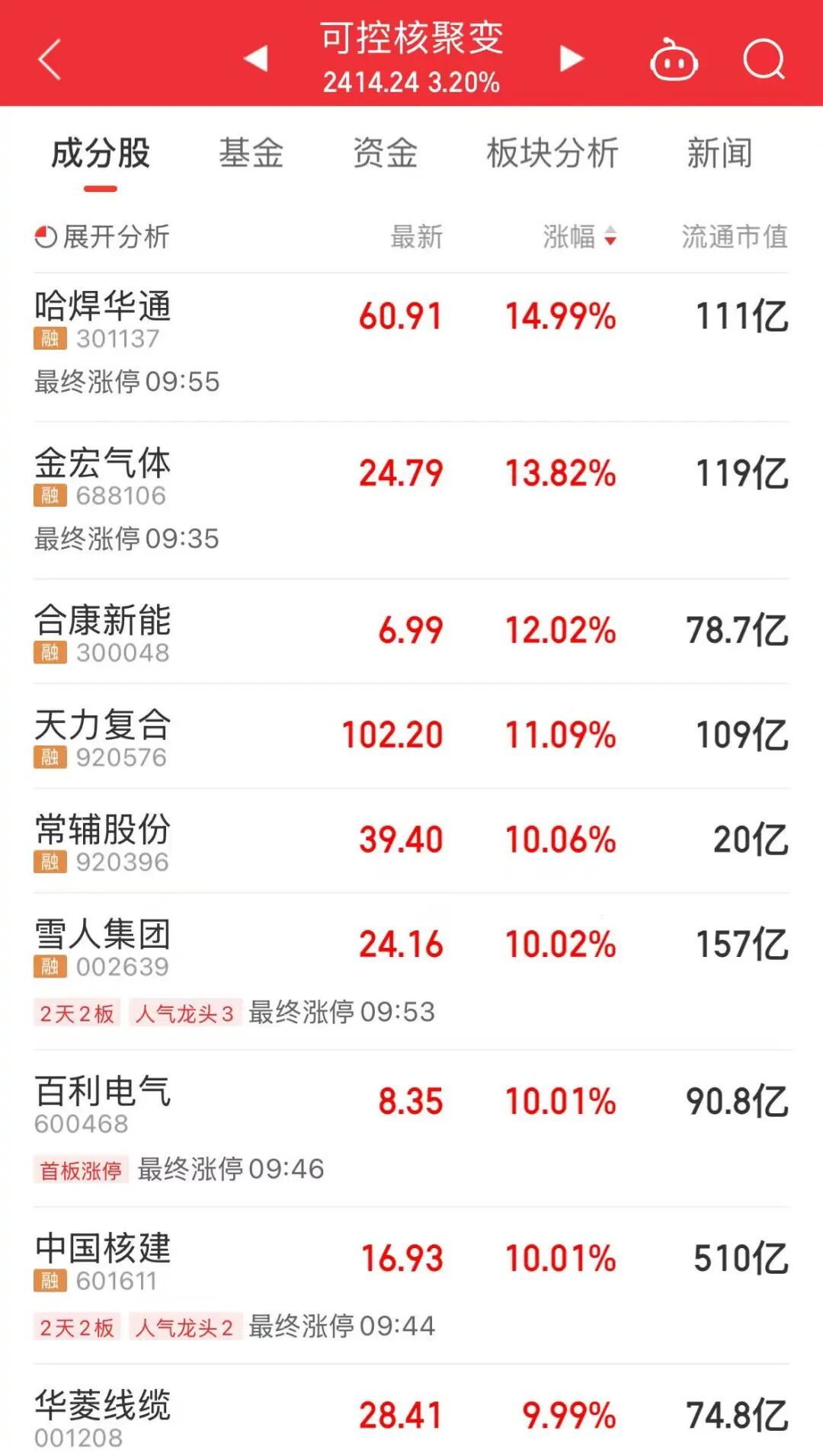Open the 天力复合 stock row

tap(411, 735)
